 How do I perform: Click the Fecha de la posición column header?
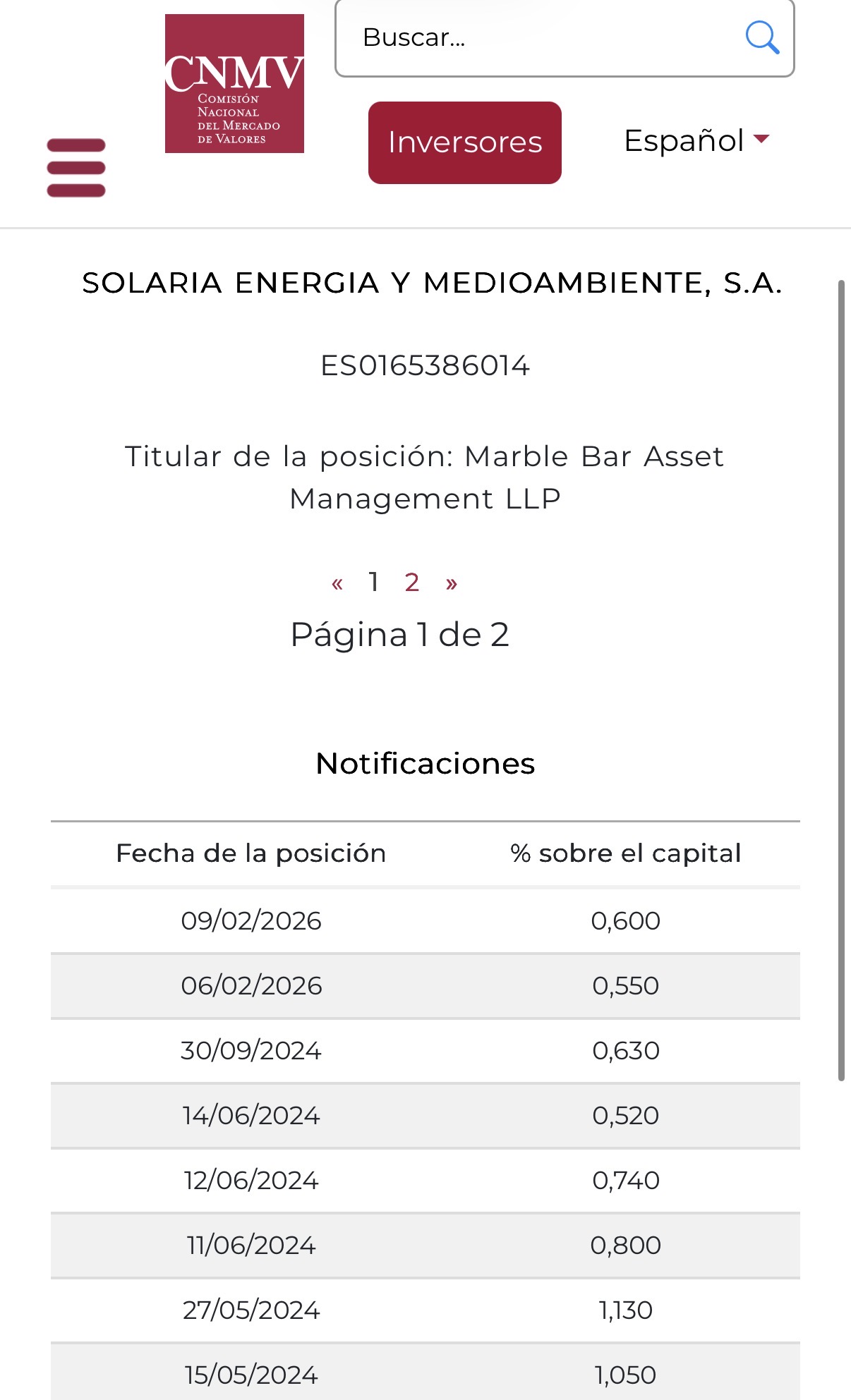251,853
